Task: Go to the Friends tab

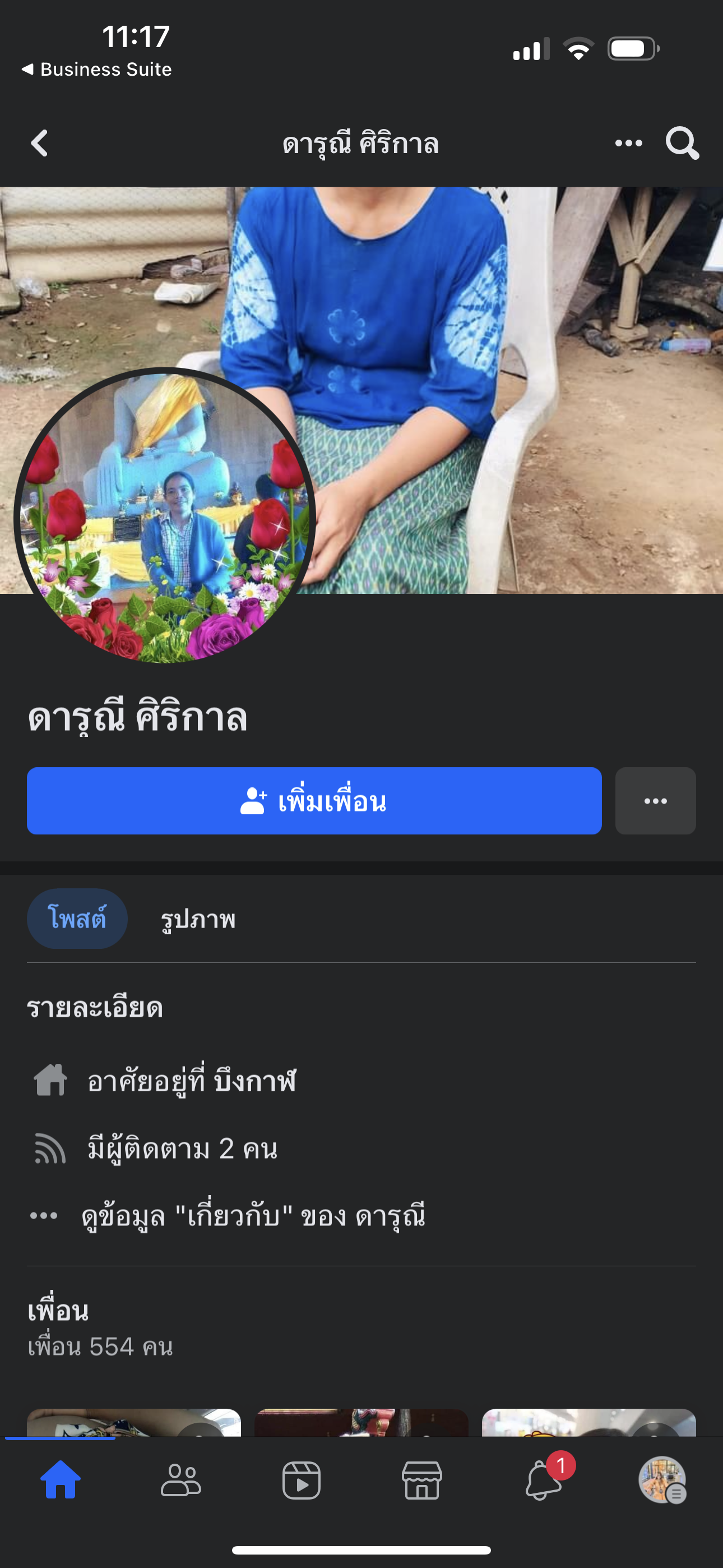Action: pyautogui.click(x=180, y=1480)
